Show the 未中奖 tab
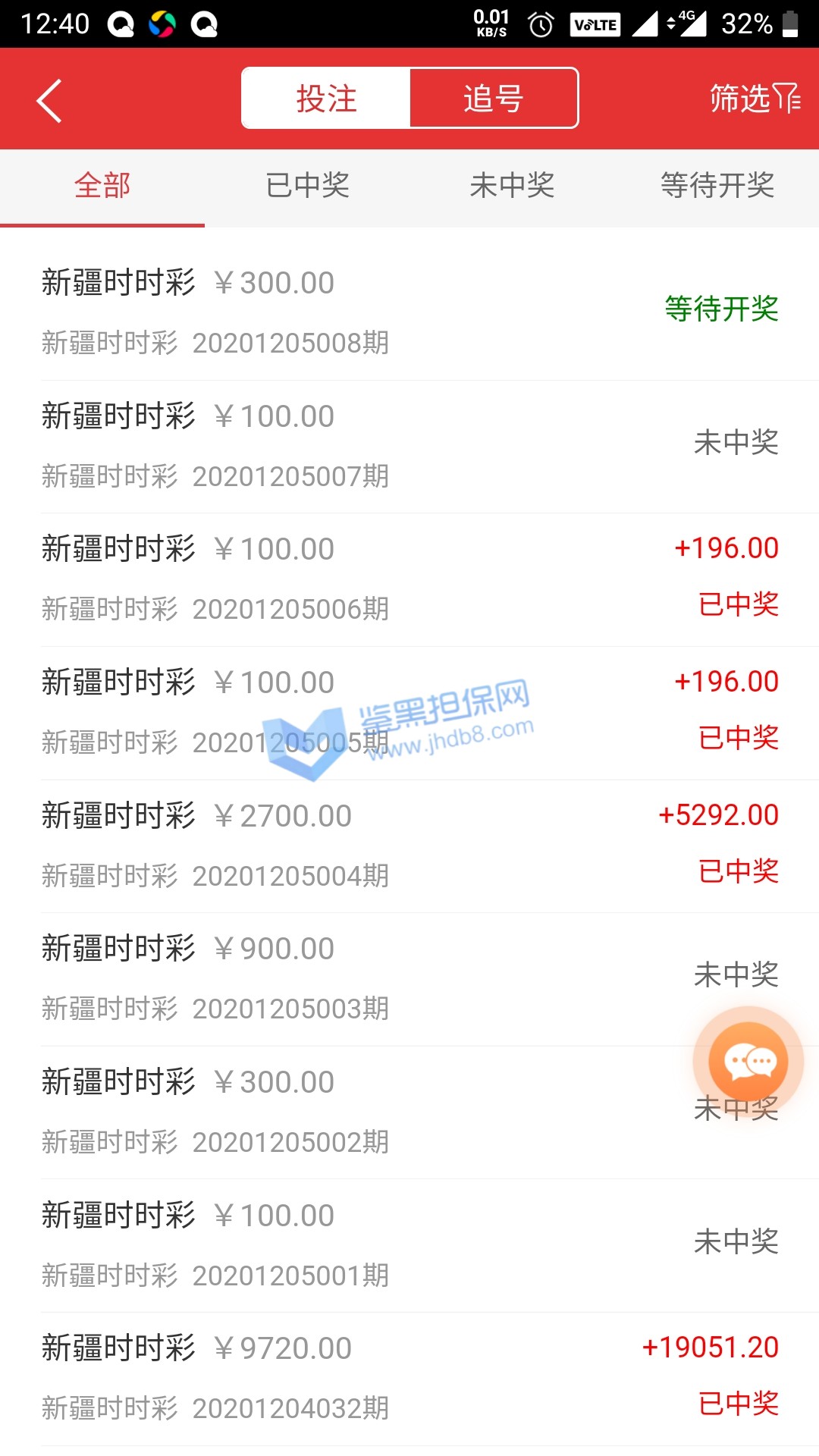 [x=512, y=186]
